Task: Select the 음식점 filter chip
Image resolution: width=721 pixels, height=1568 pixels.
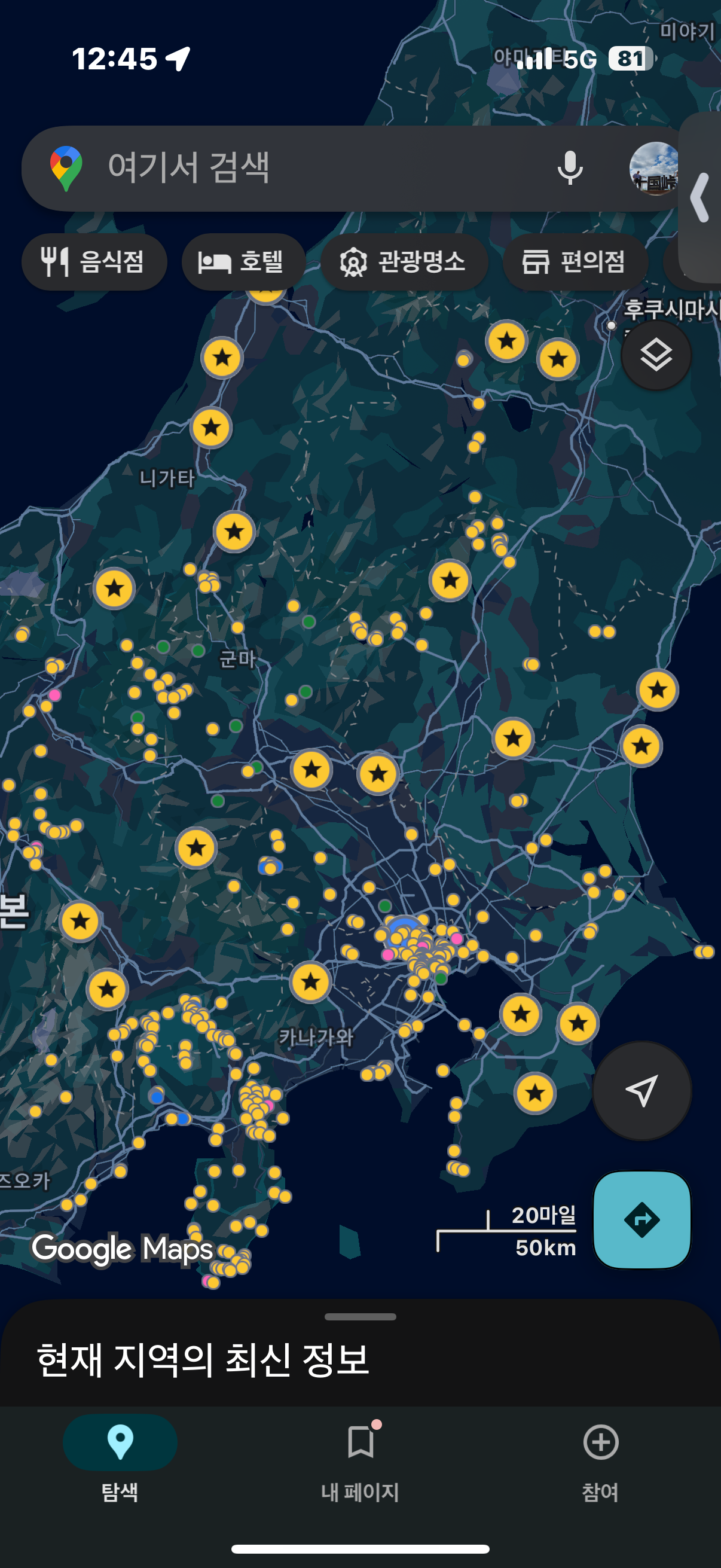Action: [x=94, y=262]
